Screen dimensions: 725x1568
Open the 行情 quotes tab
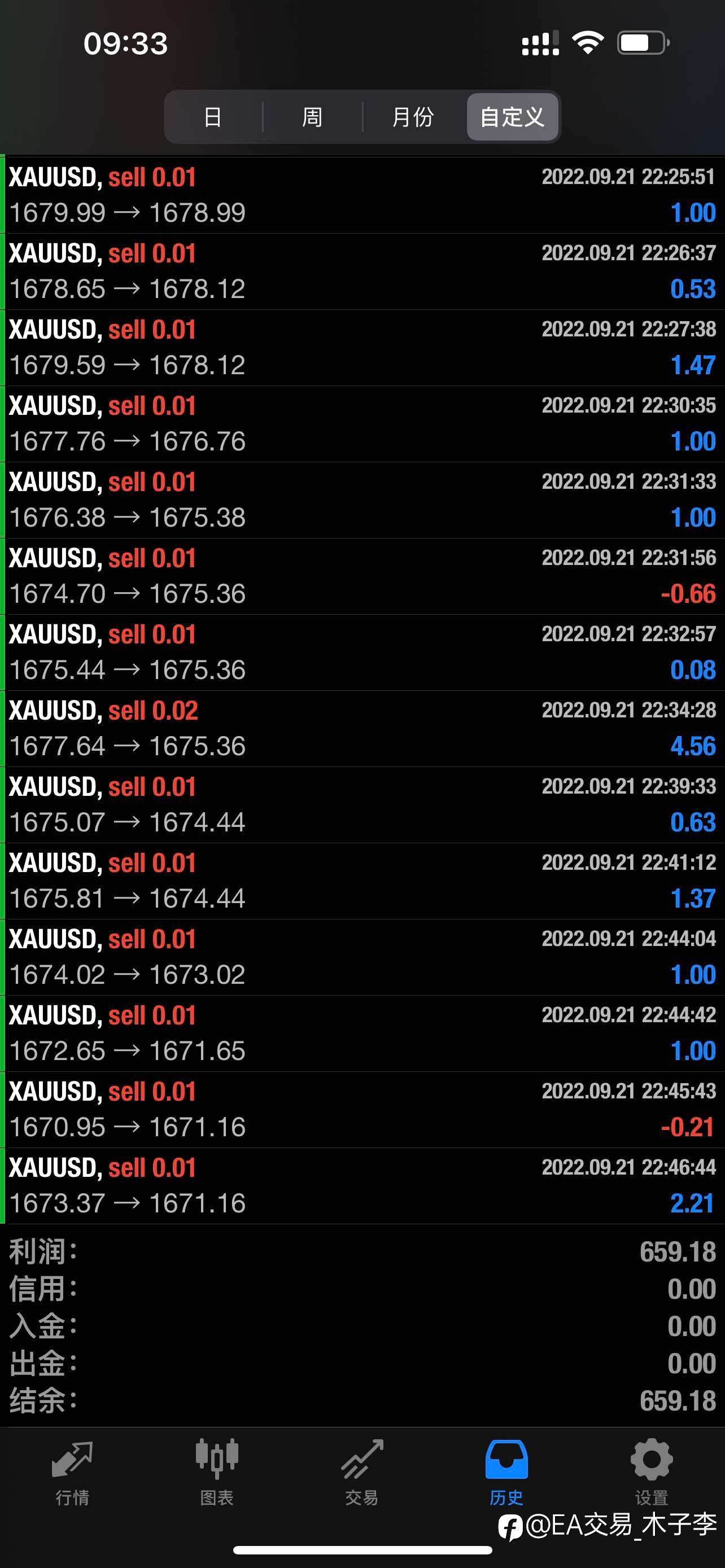pyautogui.click(x=72, y=1473)
